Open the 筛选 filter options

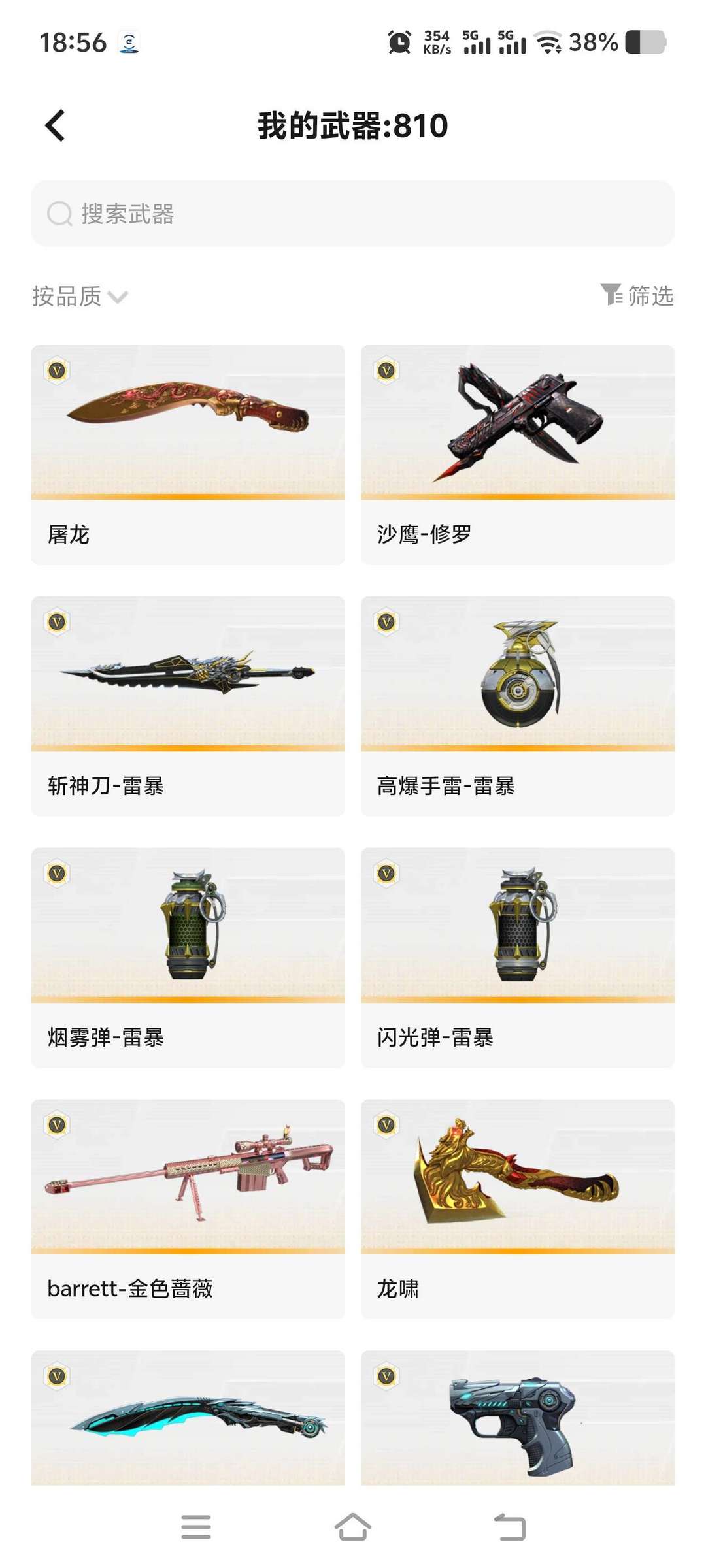[637, 295]
